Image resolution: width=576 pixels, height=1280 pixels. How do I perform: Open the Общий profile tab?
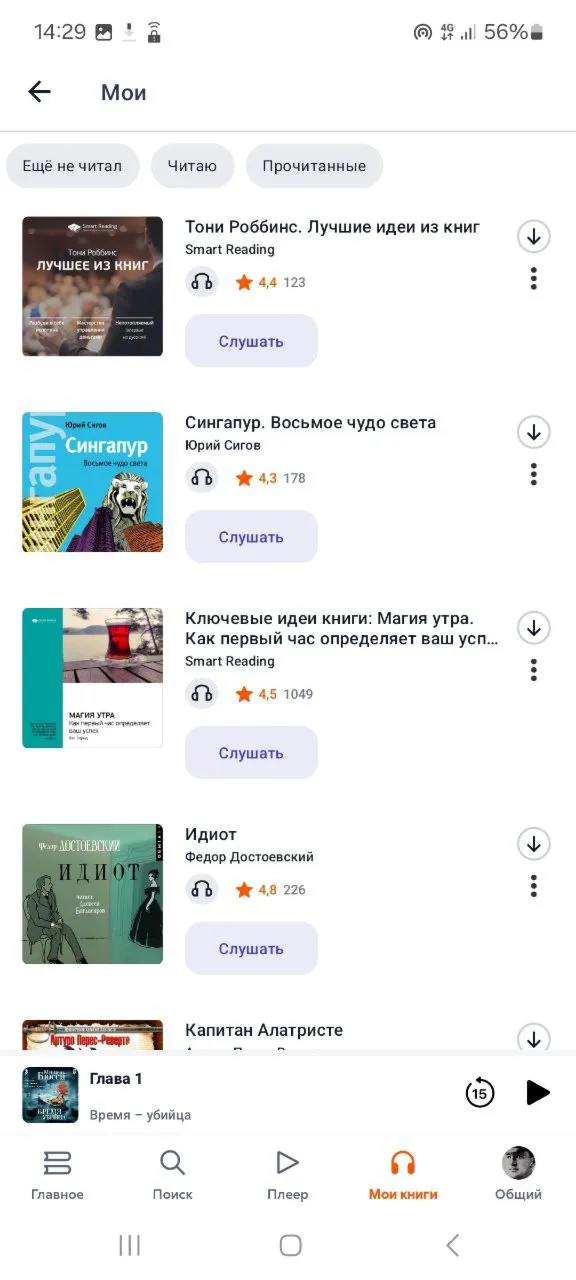[518, 1175]
